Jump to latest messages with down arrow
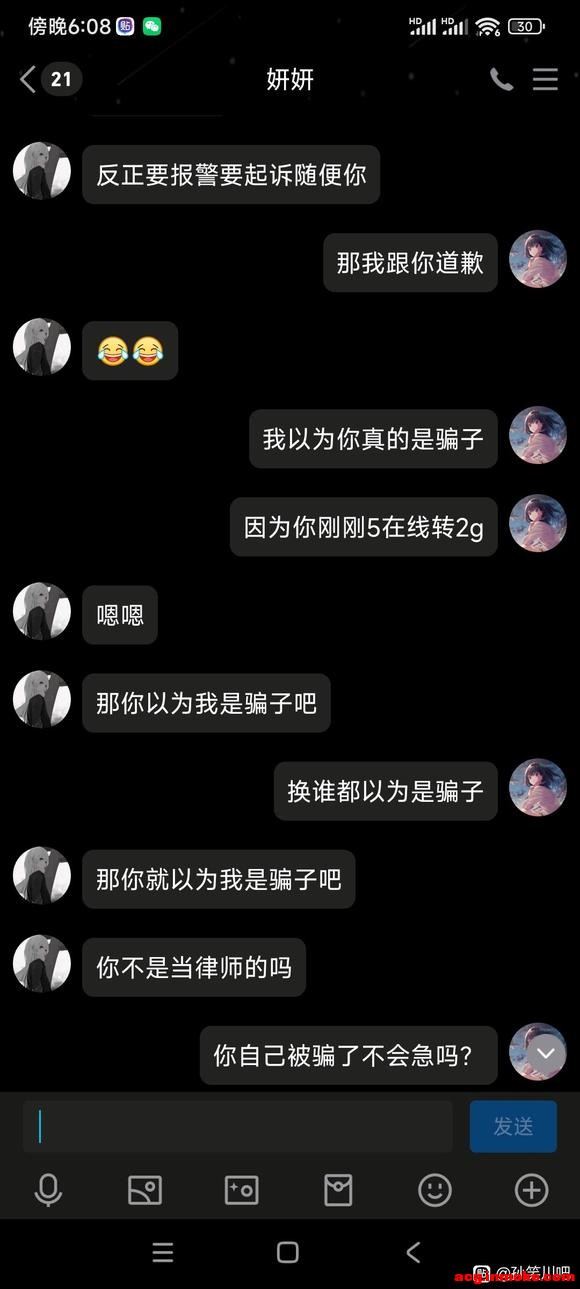The width and height of the screenshot is (580, 1289). 547,1053
